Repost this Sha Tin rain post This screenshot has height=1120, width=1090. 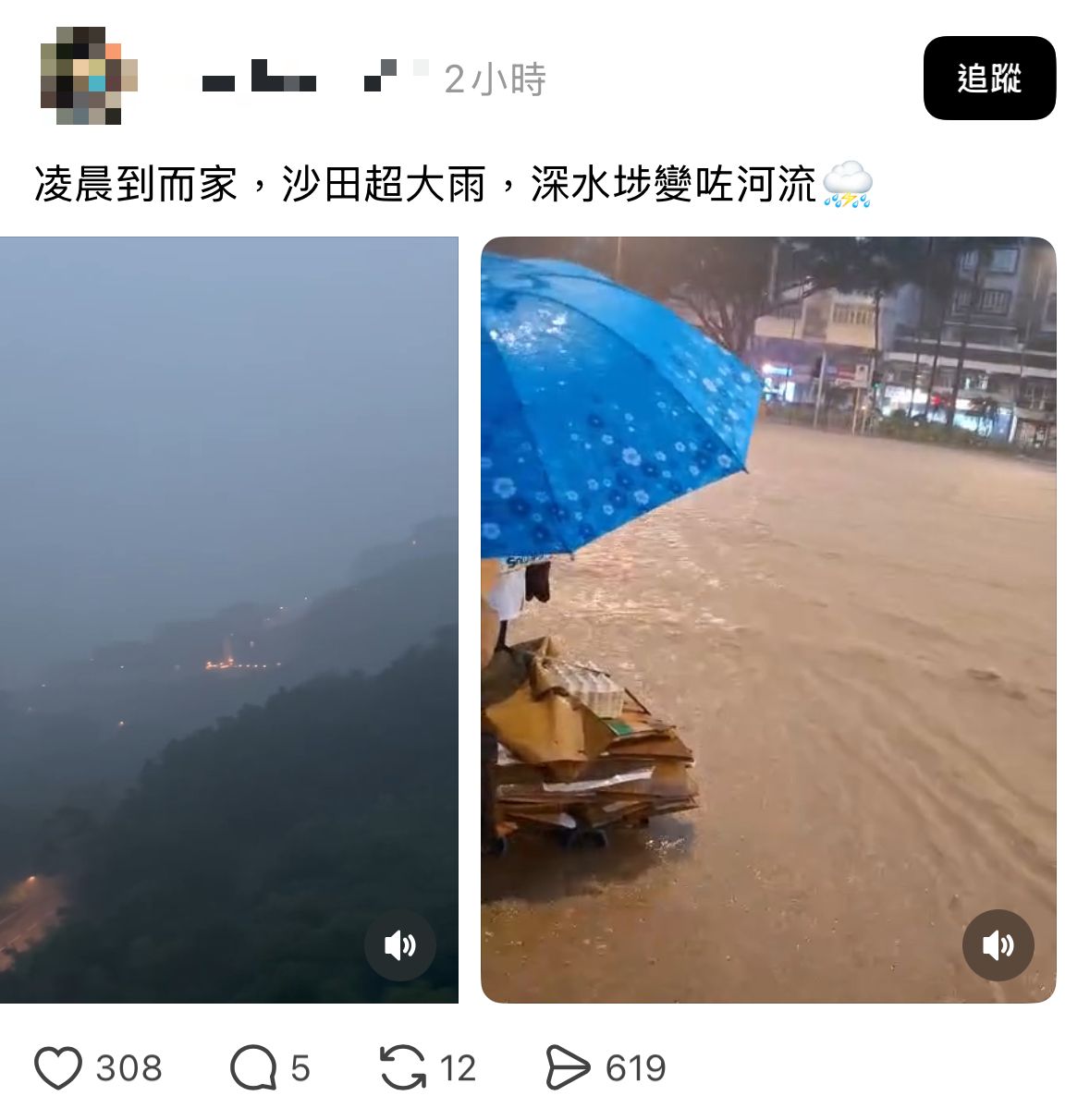coord(403,1067)
